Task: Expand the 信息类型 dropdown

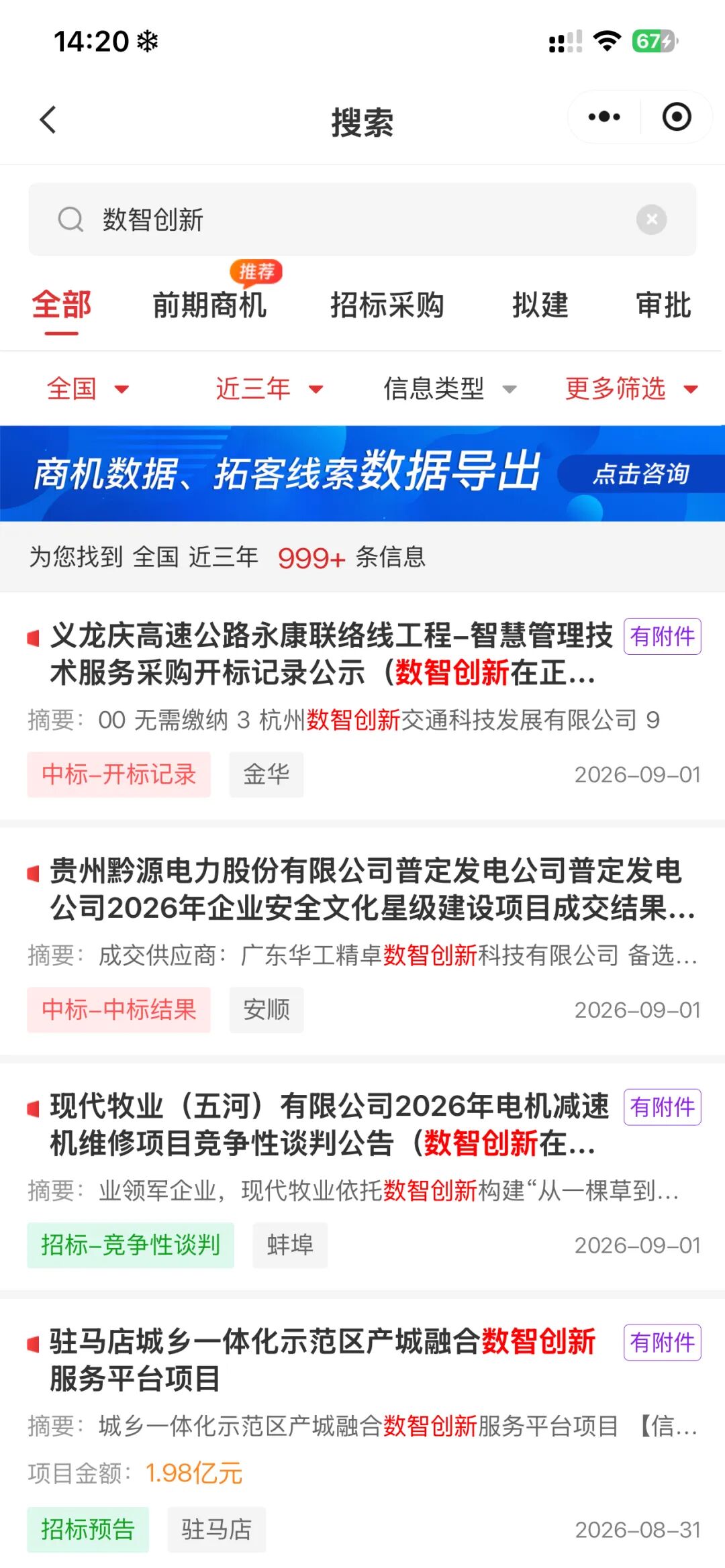Action: click(x=450, y=388)
